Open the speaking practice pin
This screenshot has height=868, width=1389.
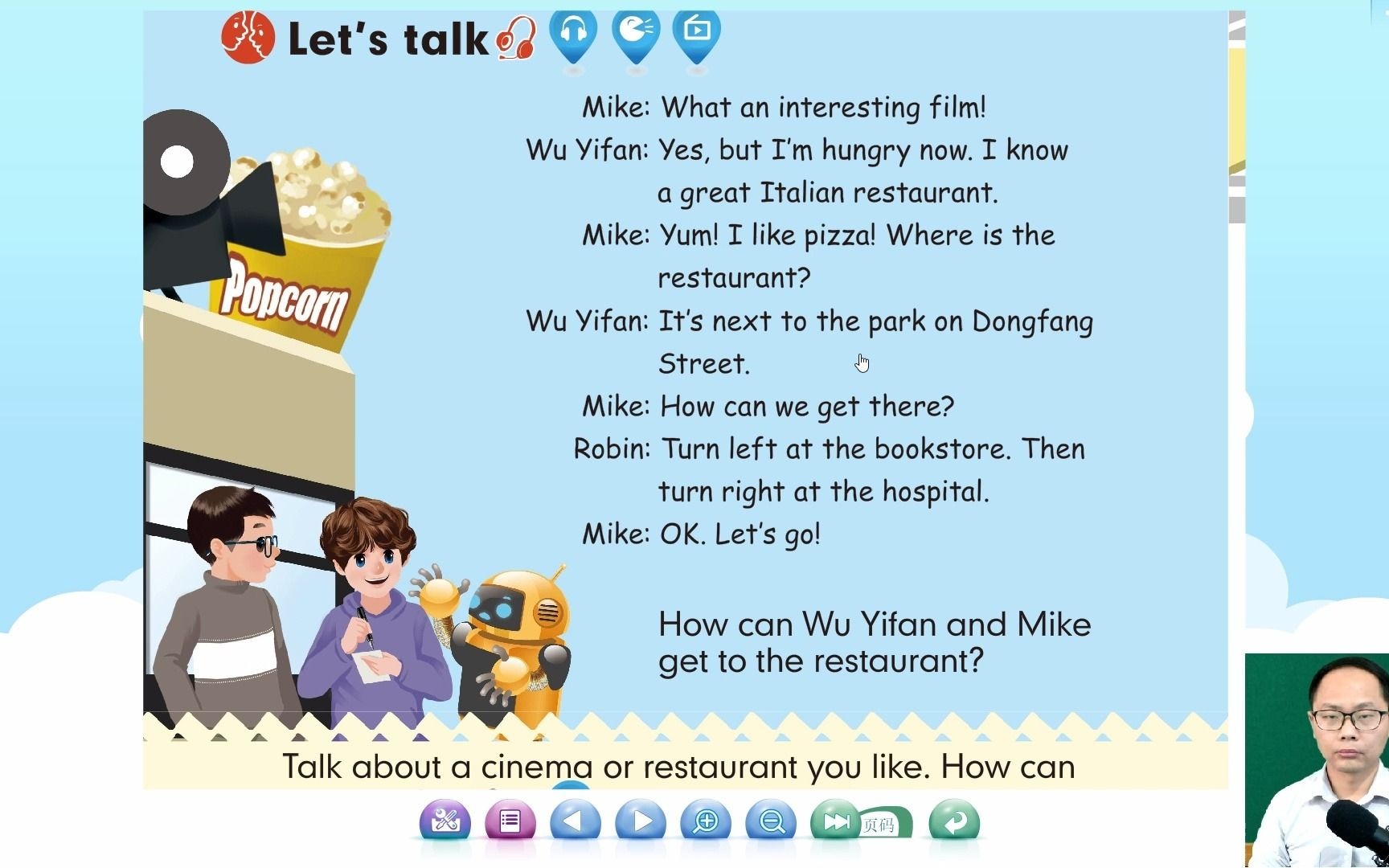pos(635,33)
